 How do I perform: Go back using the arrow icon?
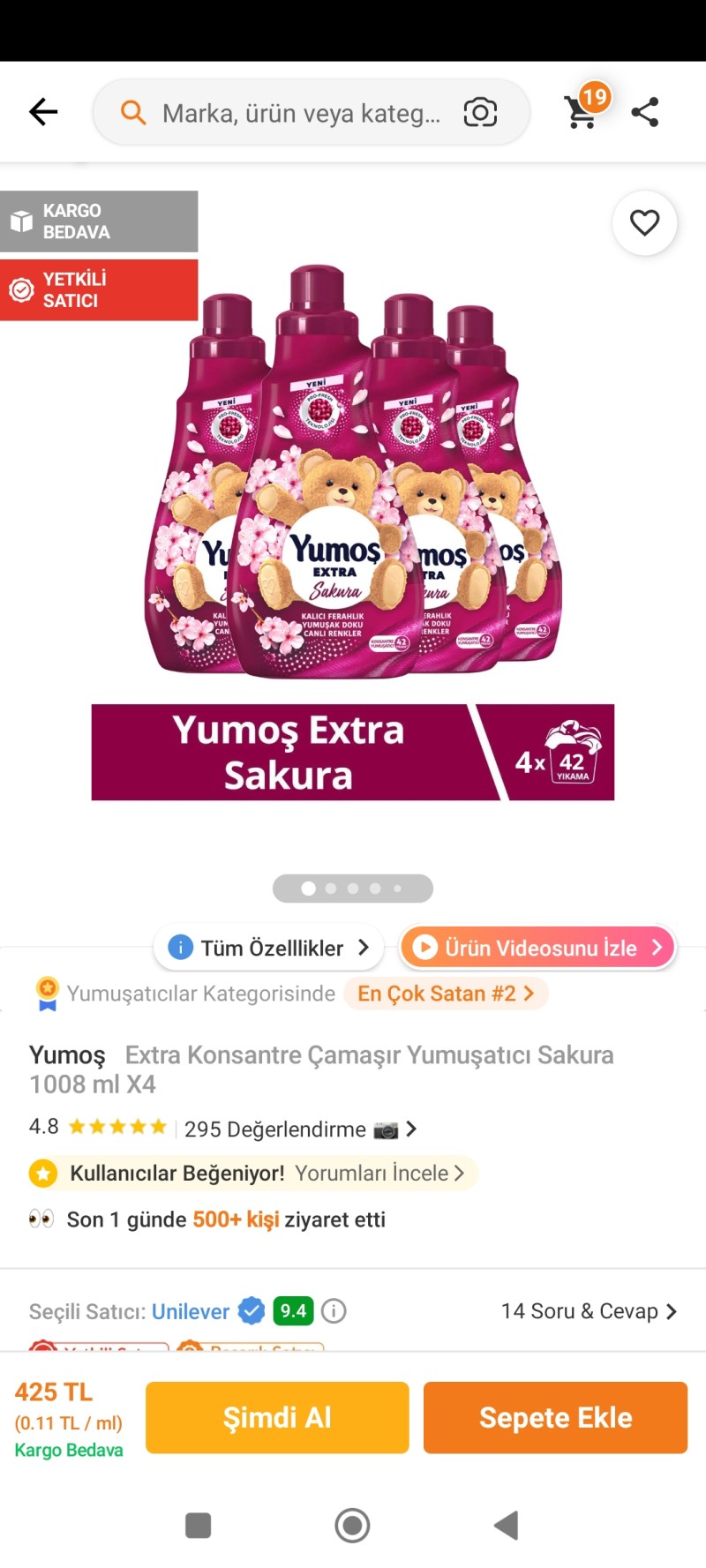[x=42, y=112]
